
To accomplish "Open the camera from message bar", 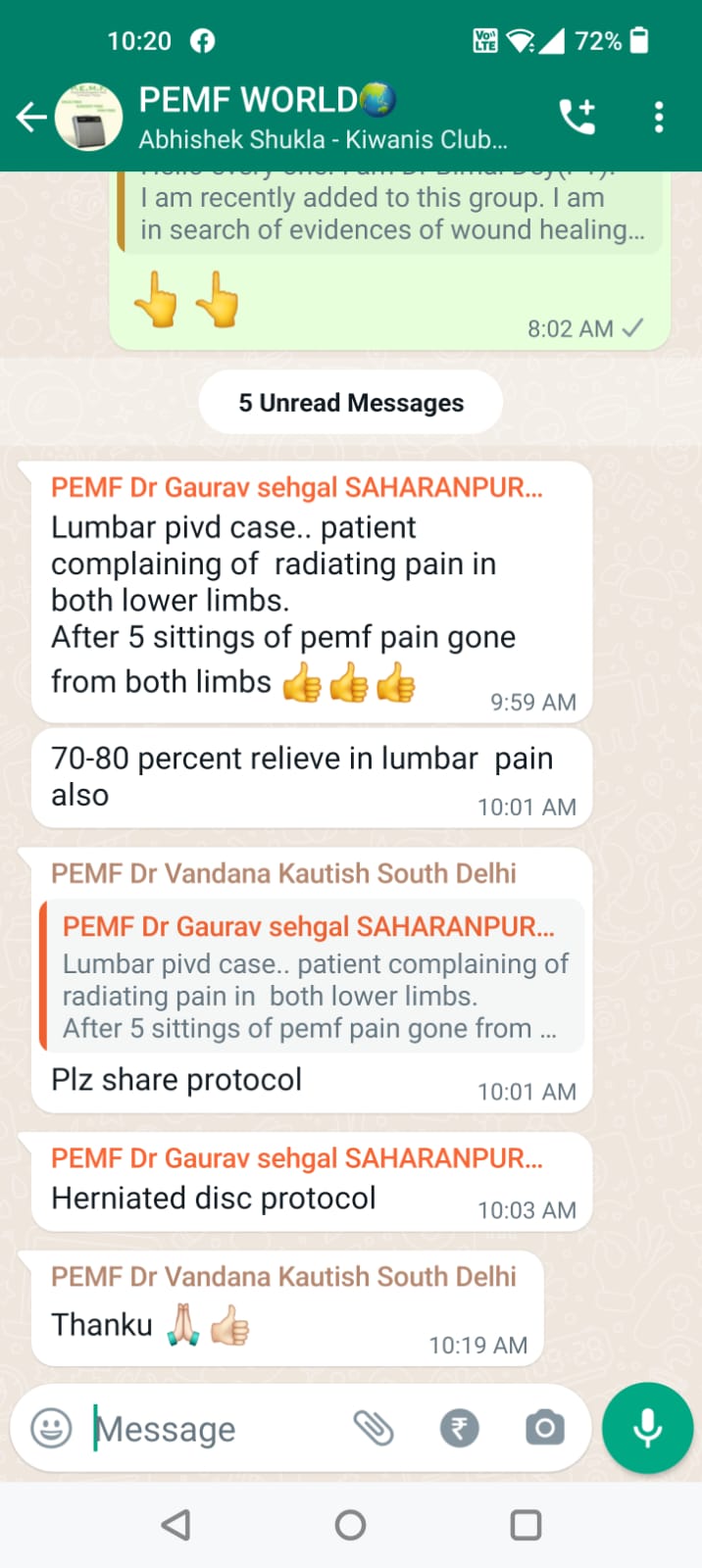I will 545,1428.
